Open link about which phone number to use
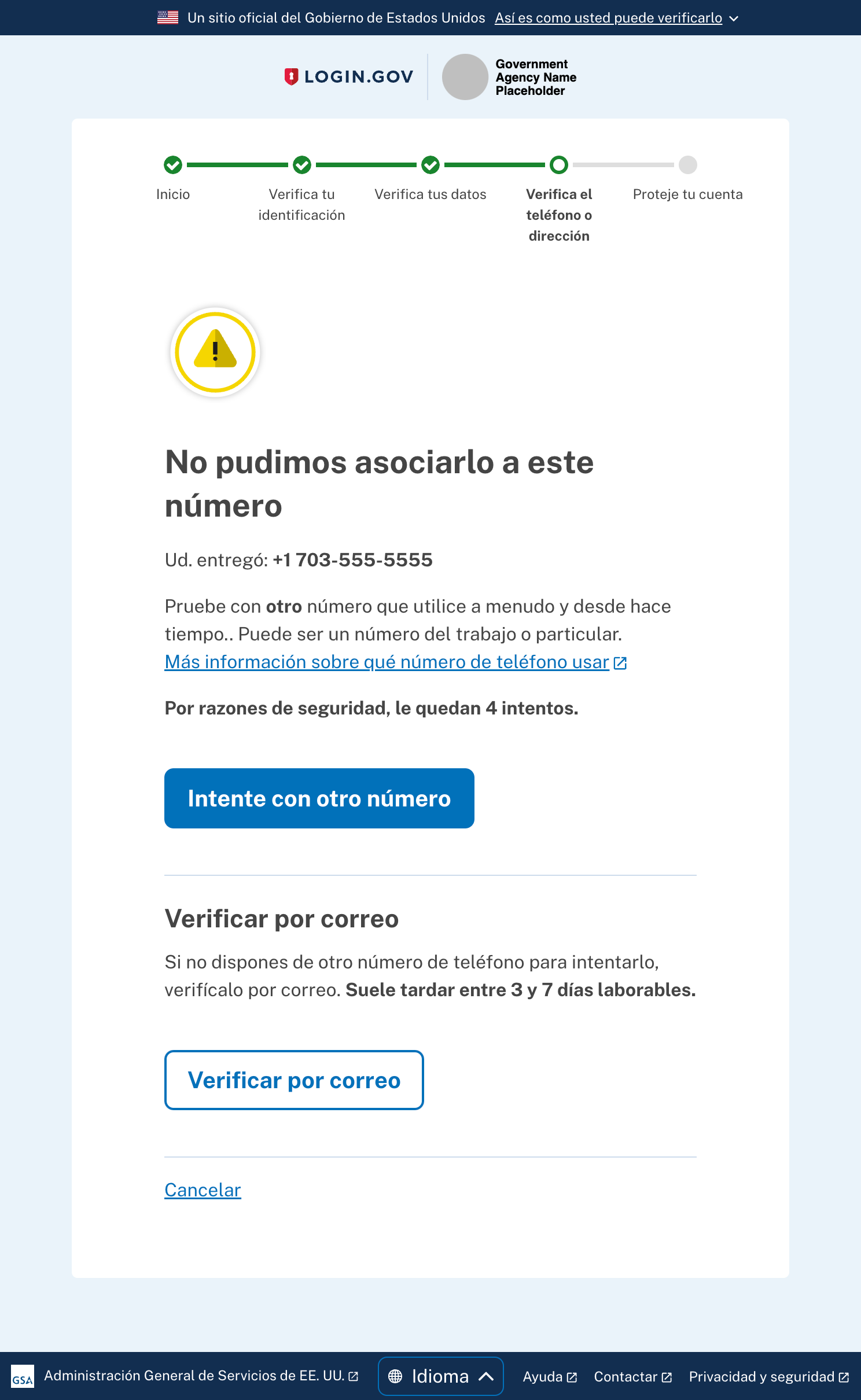Screen dimensions: 861x1400 (396, 662)
